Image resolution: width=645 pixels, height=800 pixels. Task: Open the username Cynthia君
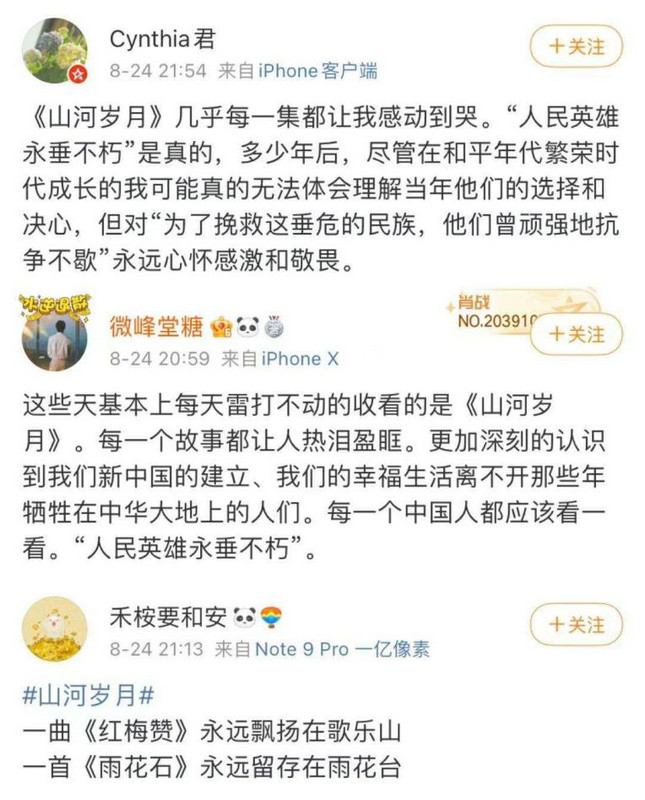click(x=161, y=39)
